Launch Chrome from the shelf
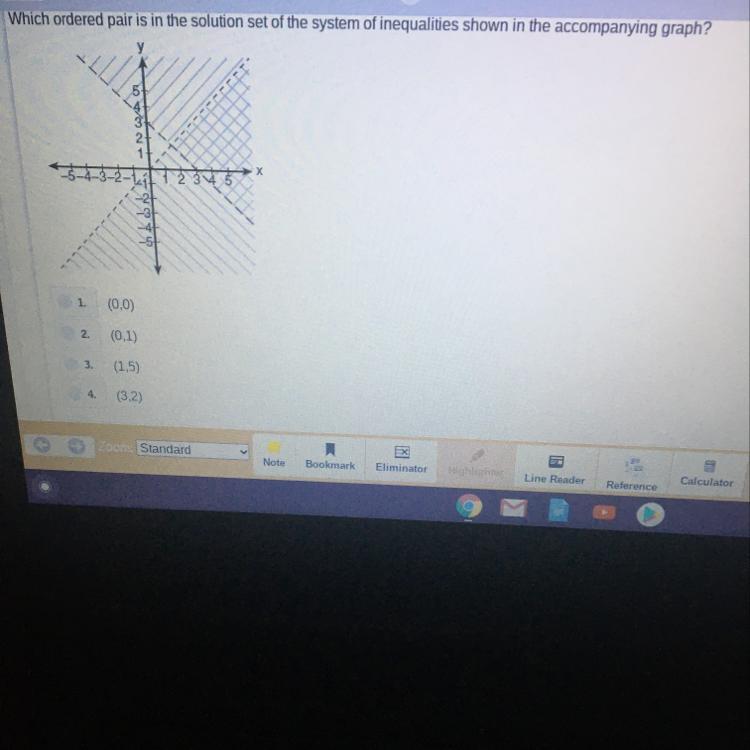The width and height of the screenshot is (750, 750). (469, 508)
